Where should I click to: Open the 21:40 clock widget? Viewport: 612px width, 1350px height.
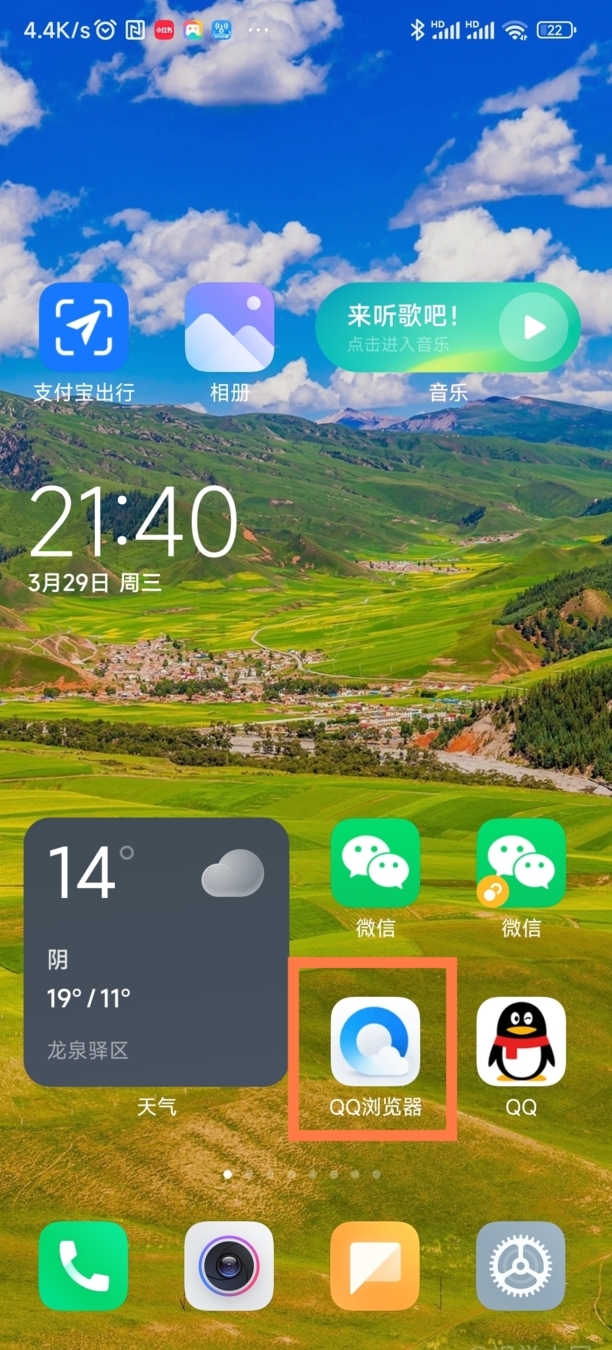click(133, 523)
